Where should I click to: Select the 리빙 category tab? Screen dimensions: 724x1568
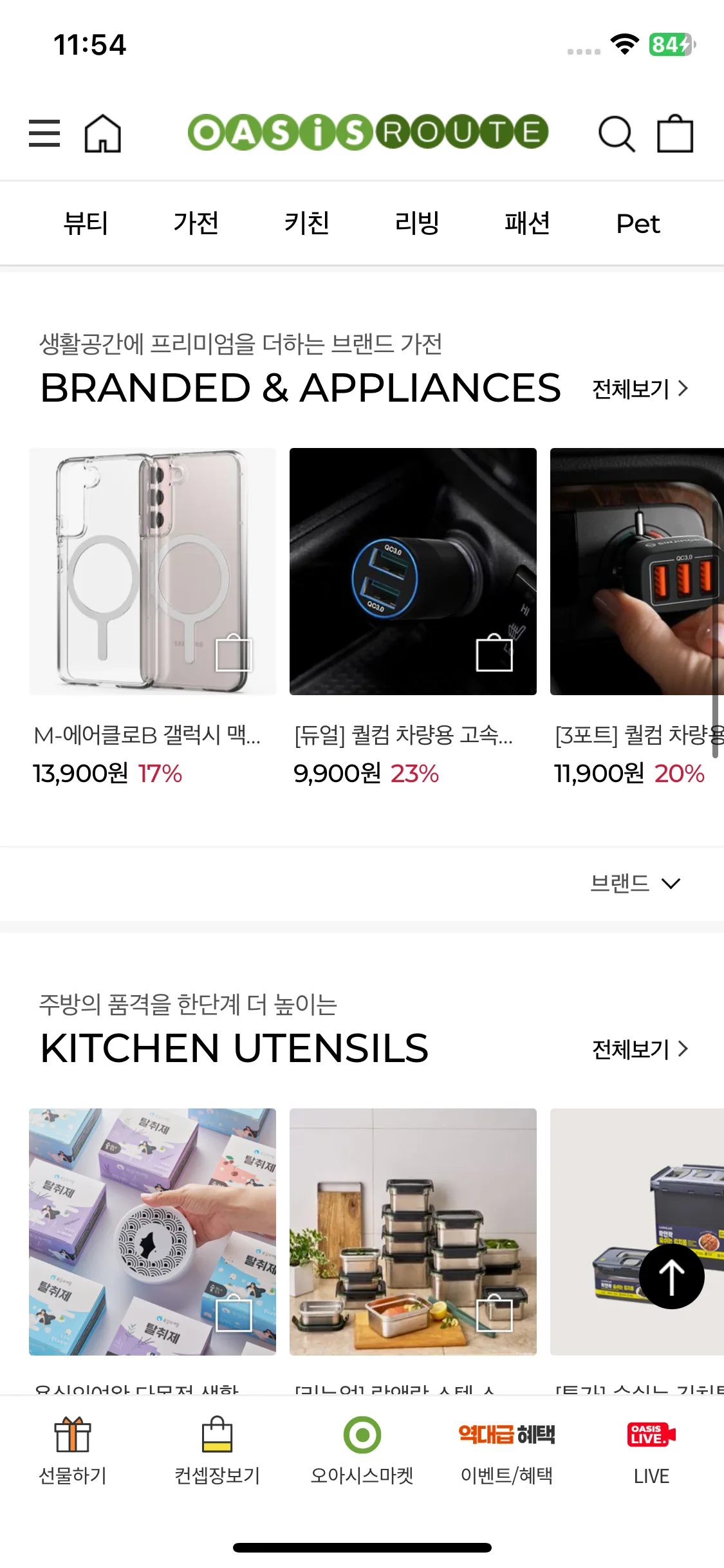pos(416,223)
